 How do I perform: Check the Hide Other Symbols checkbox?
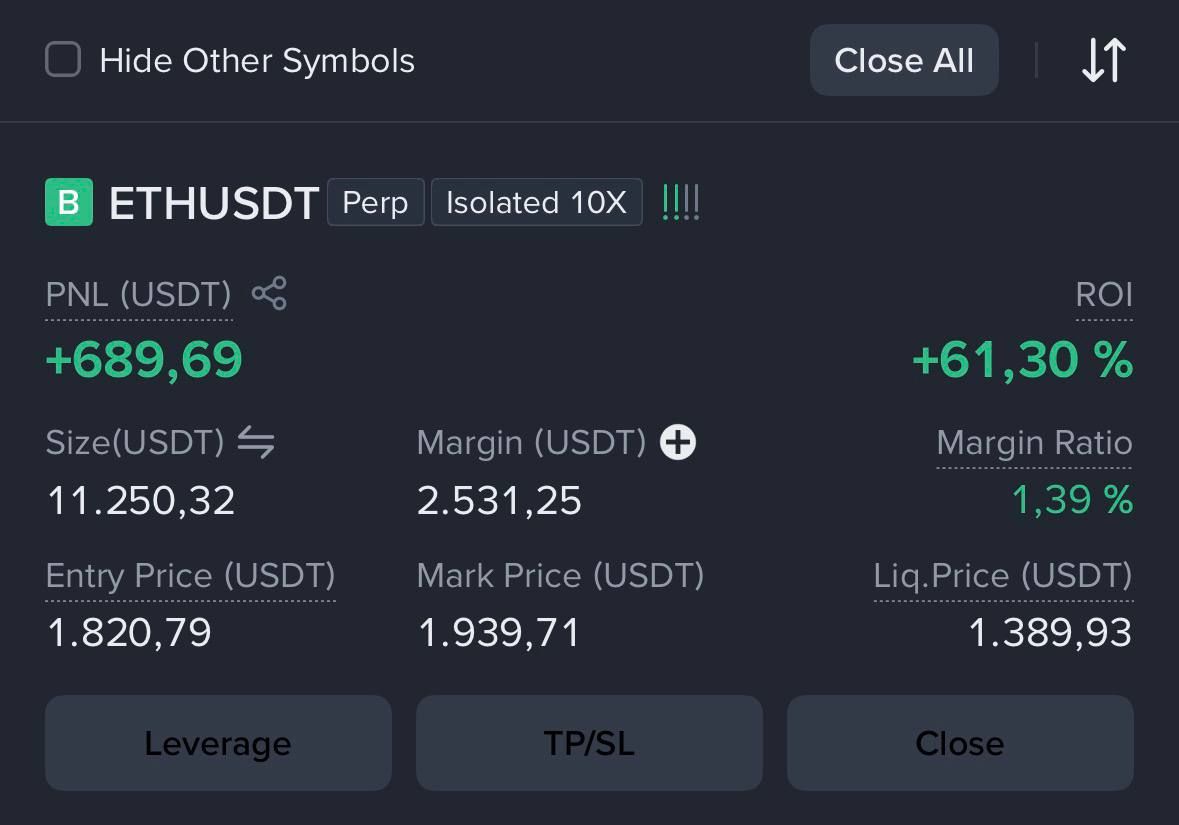tap(63, 59)
